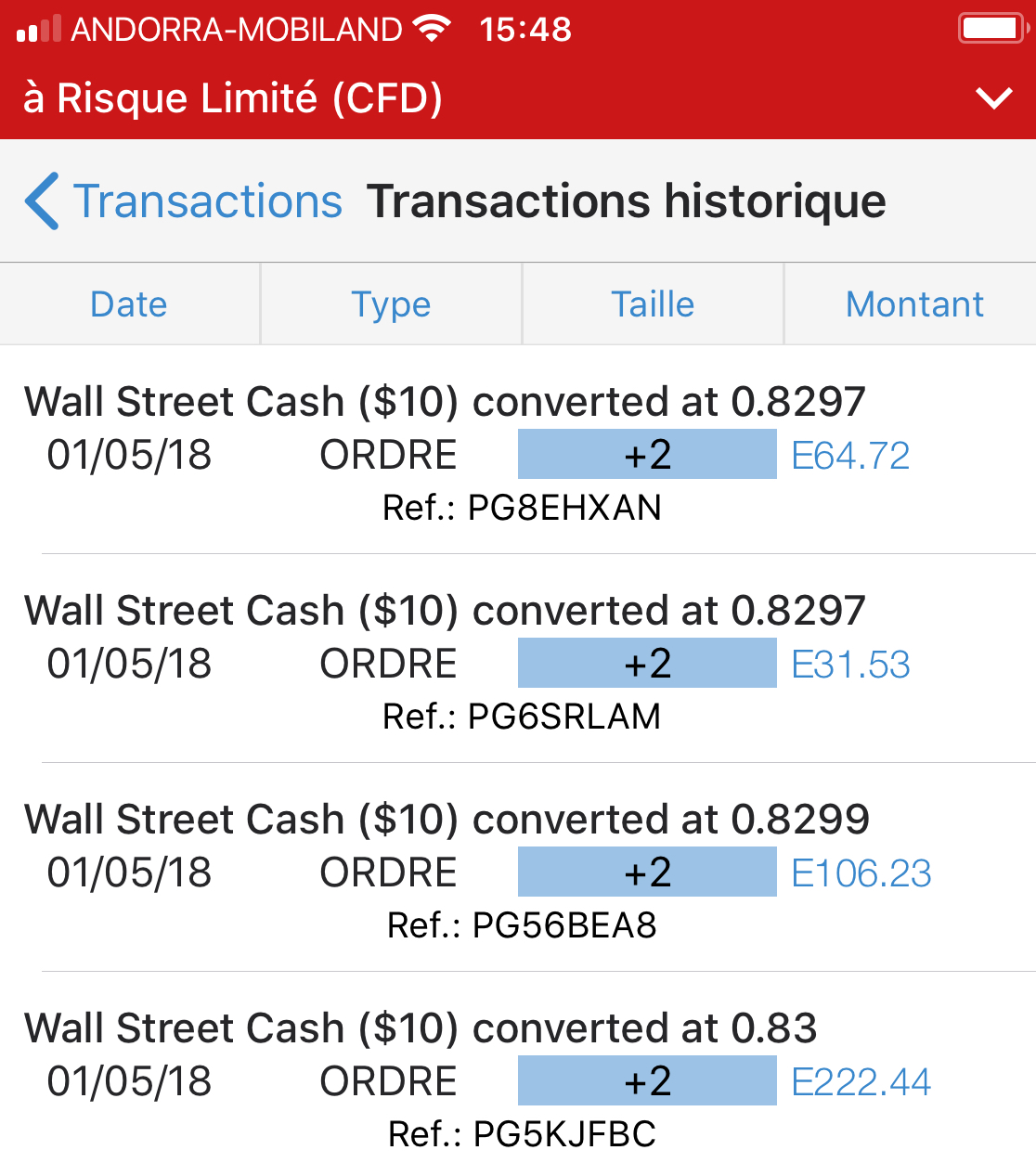Open transaction with ref PG6SRLAM

click(x=520, y=664)
